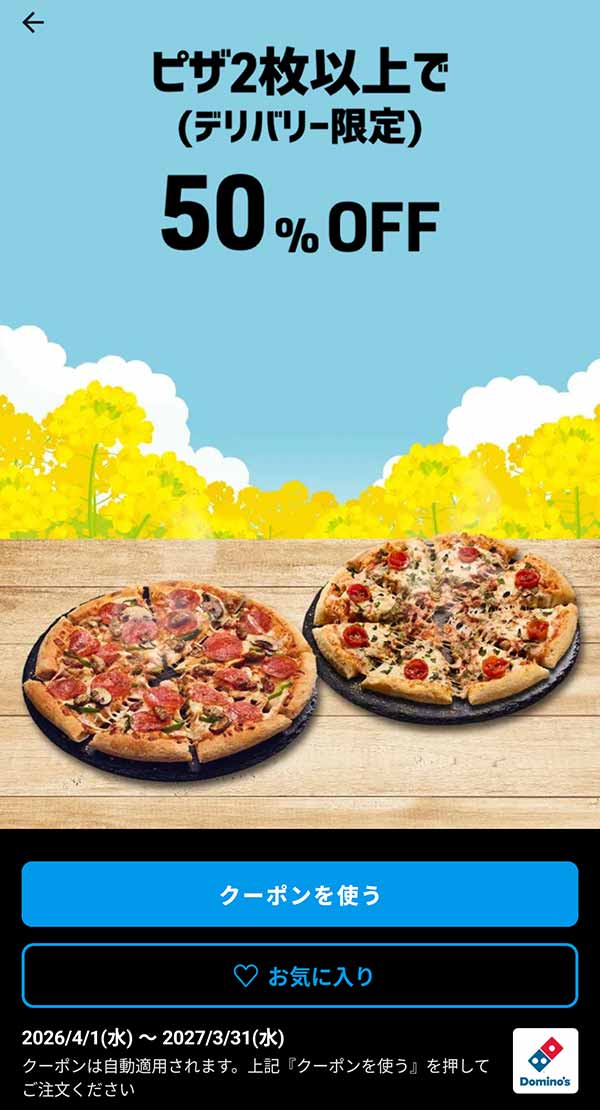
Task: Tap the クーポンを使う button
Action: [x=300, y=894]
